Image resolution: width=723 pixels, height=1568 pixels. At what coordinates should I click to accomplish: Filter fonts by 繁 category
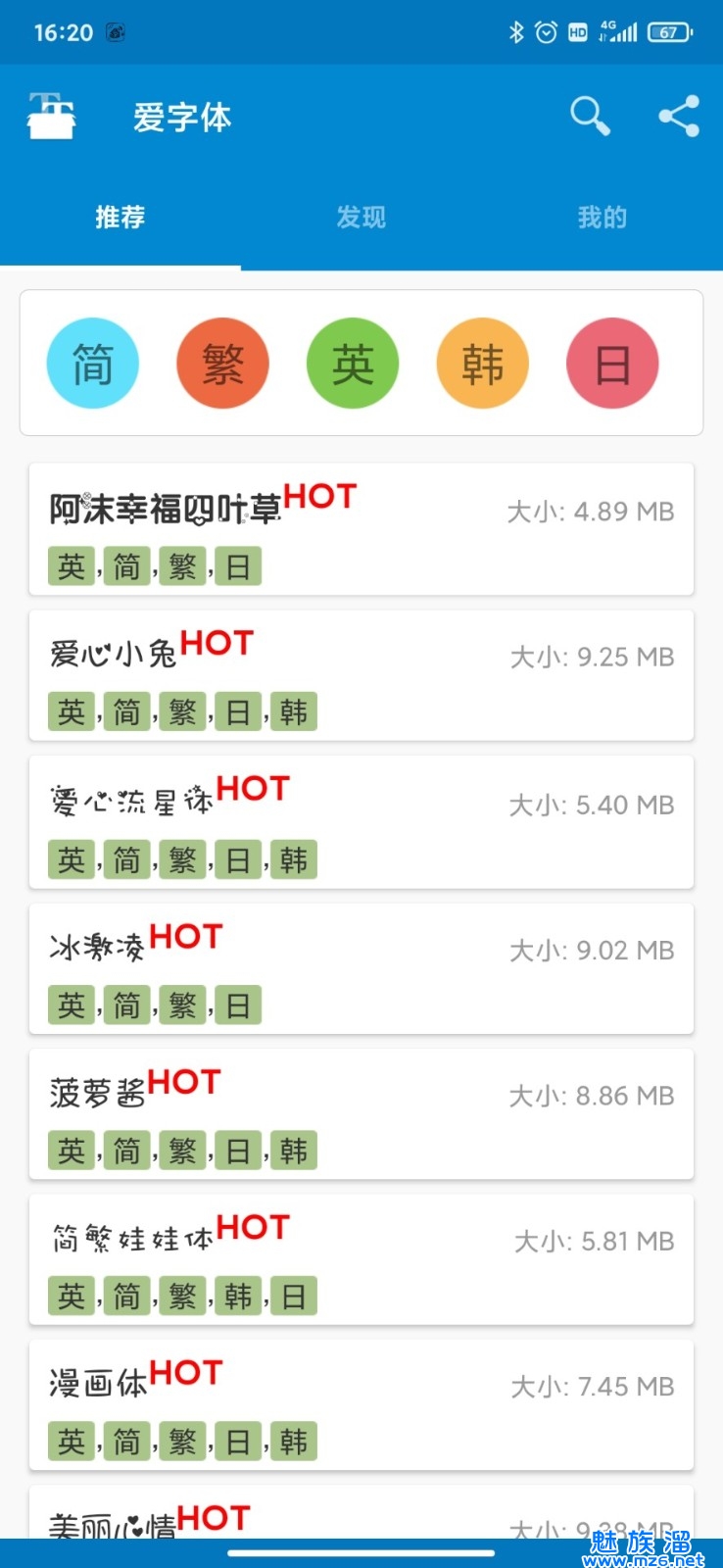tap(222, 364)
